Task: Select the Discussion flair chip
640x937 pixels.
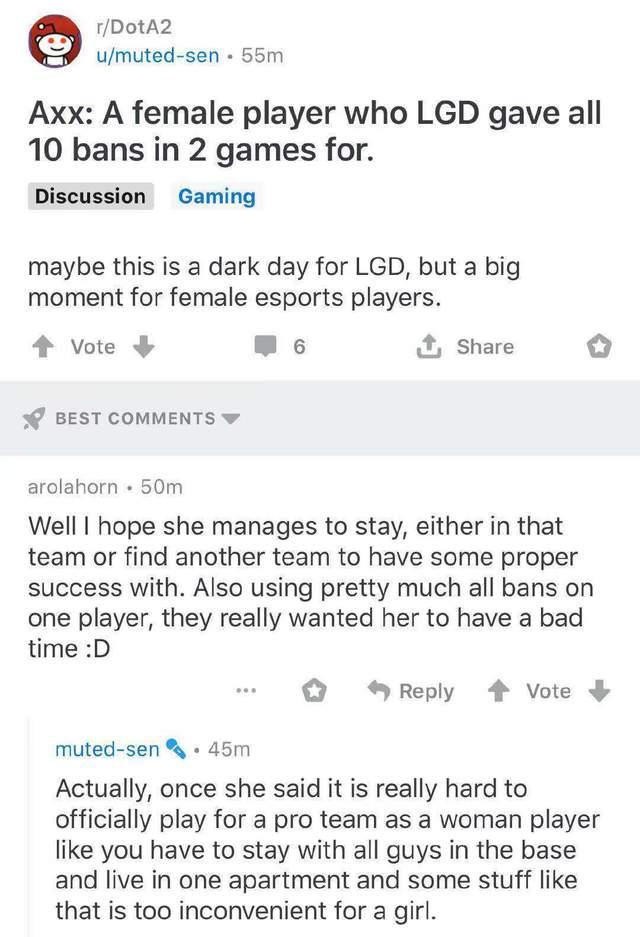Action: [90, 196]
